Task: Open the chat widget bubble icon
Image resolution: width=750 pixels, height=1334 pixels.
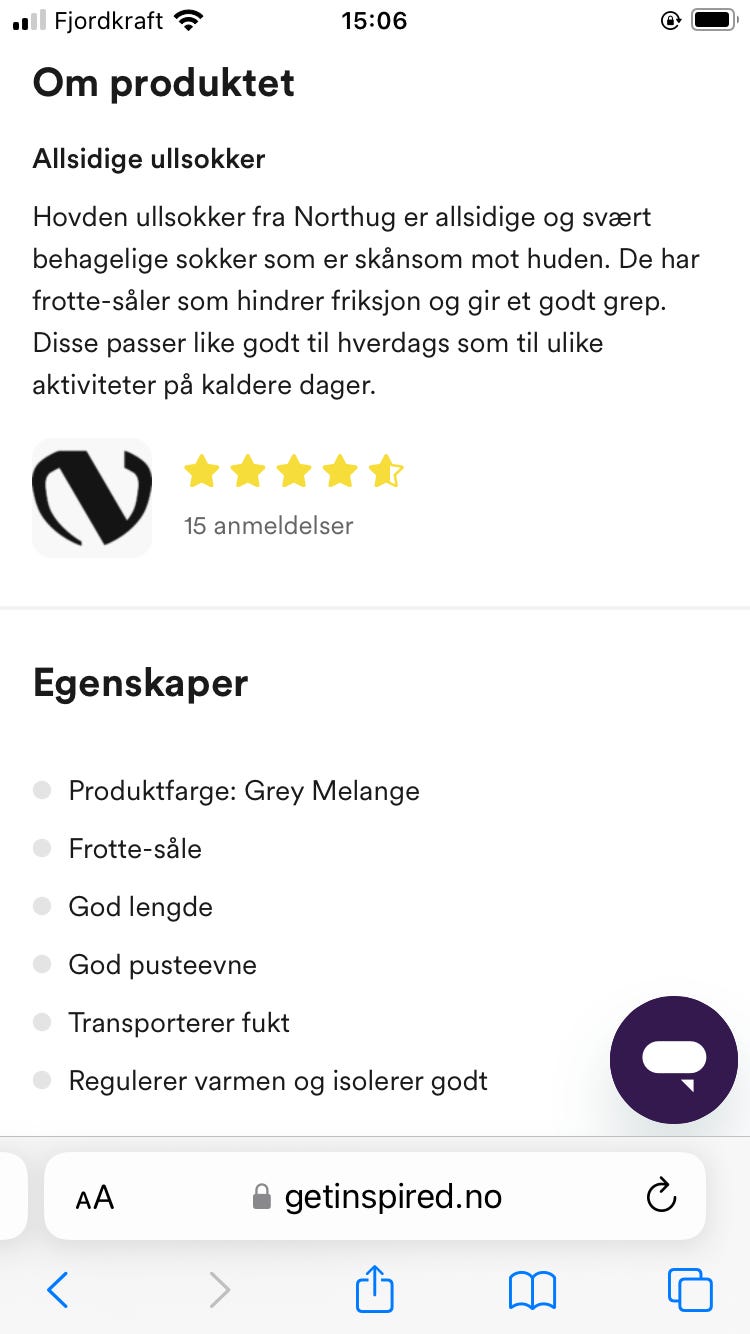Action: click(x=674, y=1059)
